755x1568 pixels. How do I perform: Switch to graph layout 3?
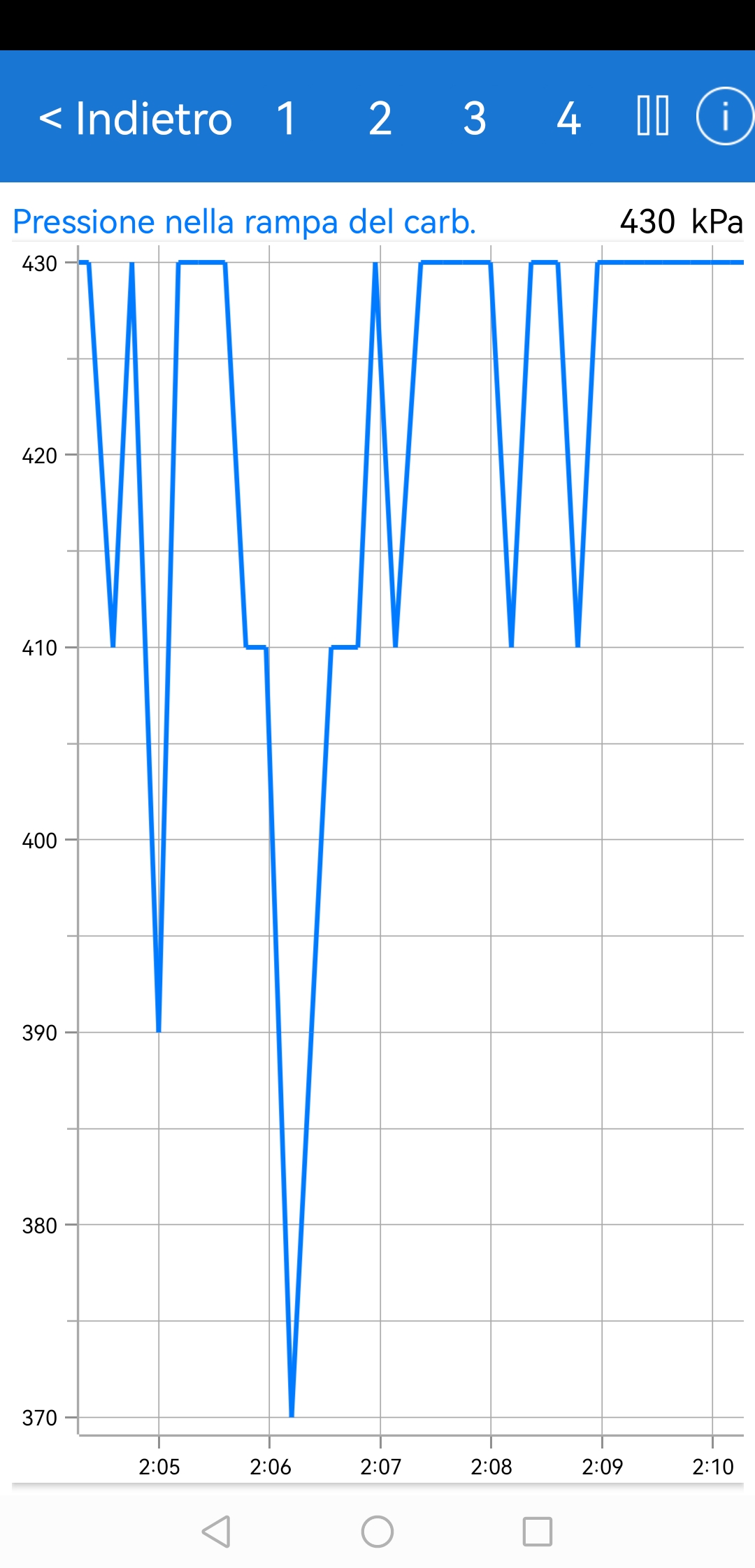point(475,118)
